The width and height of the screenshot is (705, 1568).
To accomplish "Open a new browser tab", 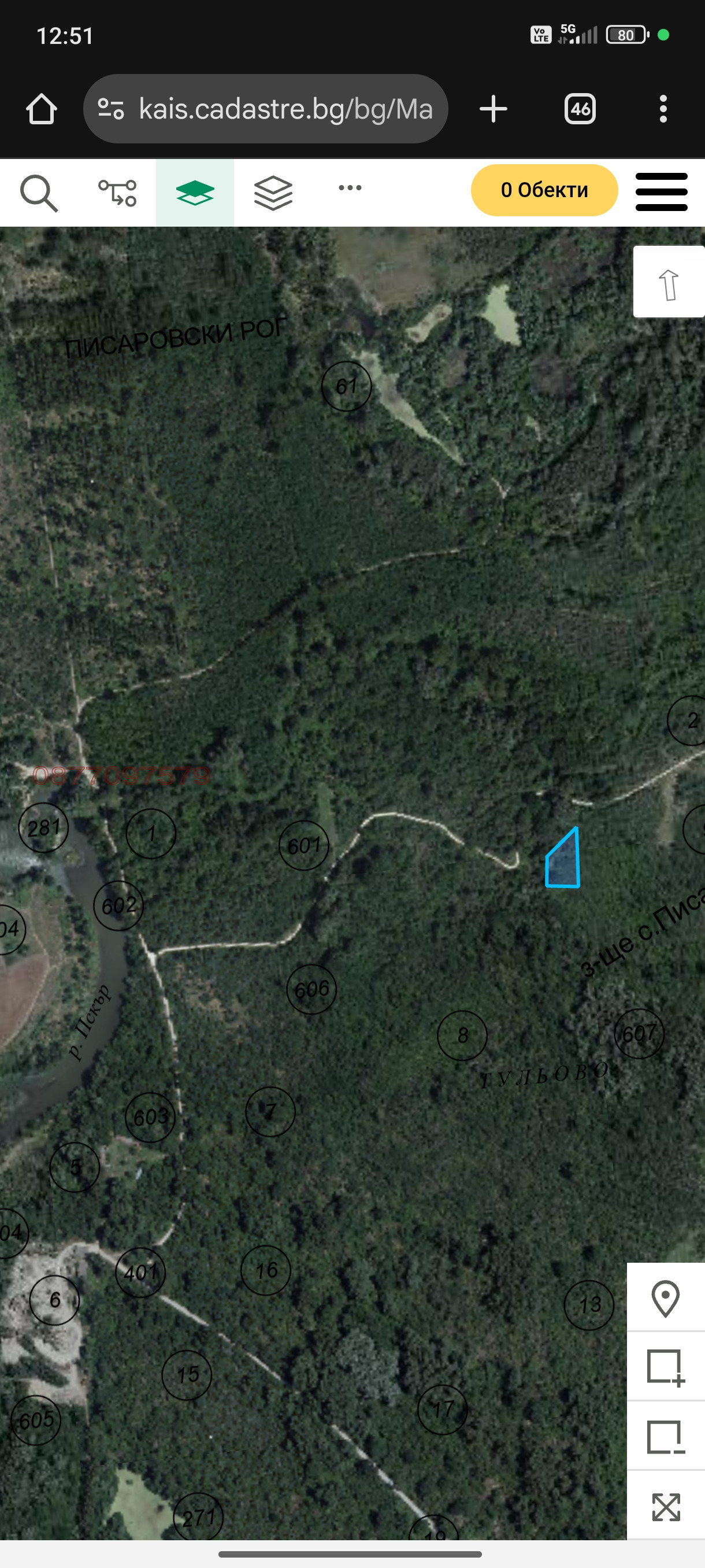I will (493, 110).
